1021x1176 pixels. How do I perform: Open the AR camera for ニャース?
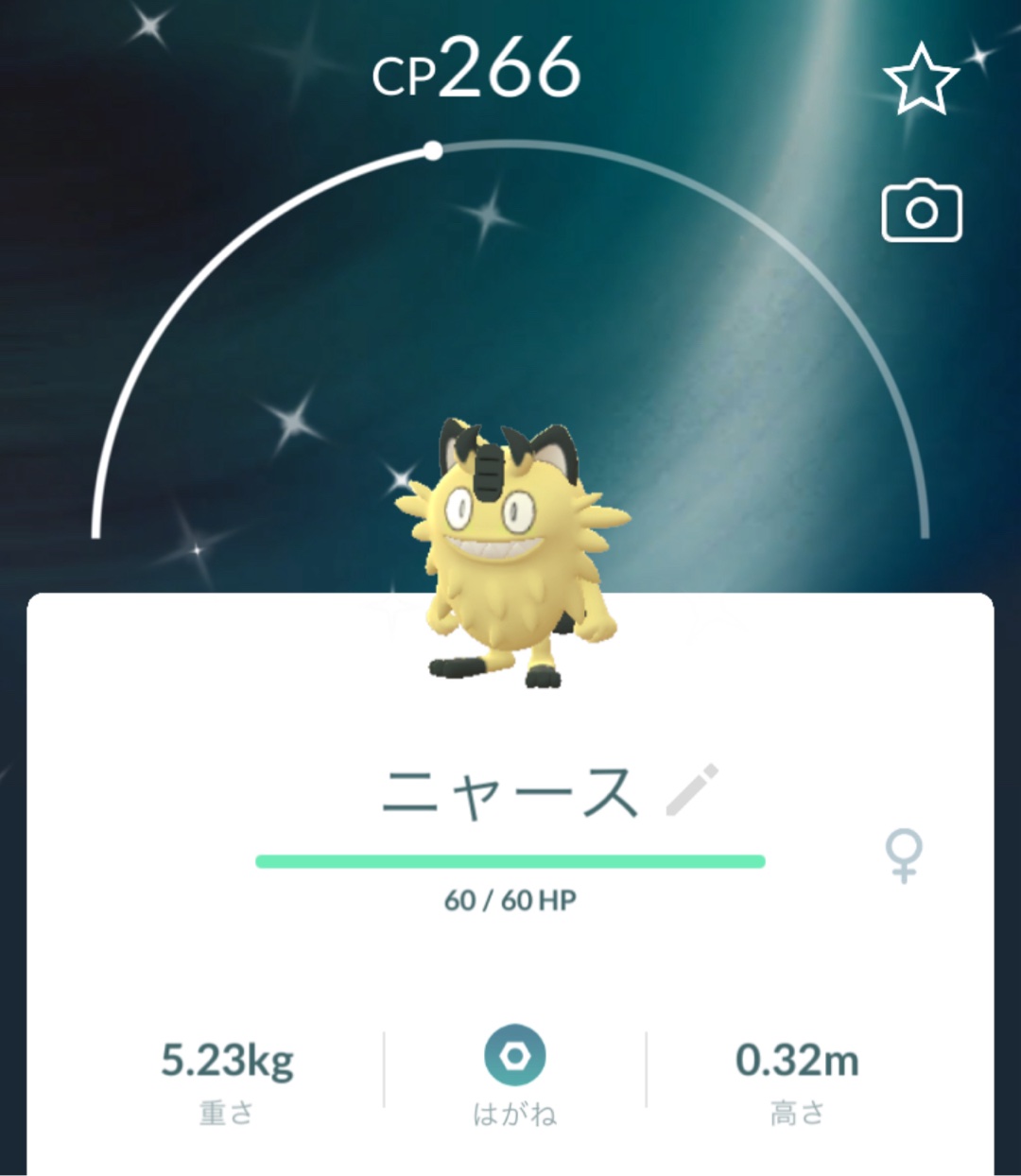[x=921, y=211]
